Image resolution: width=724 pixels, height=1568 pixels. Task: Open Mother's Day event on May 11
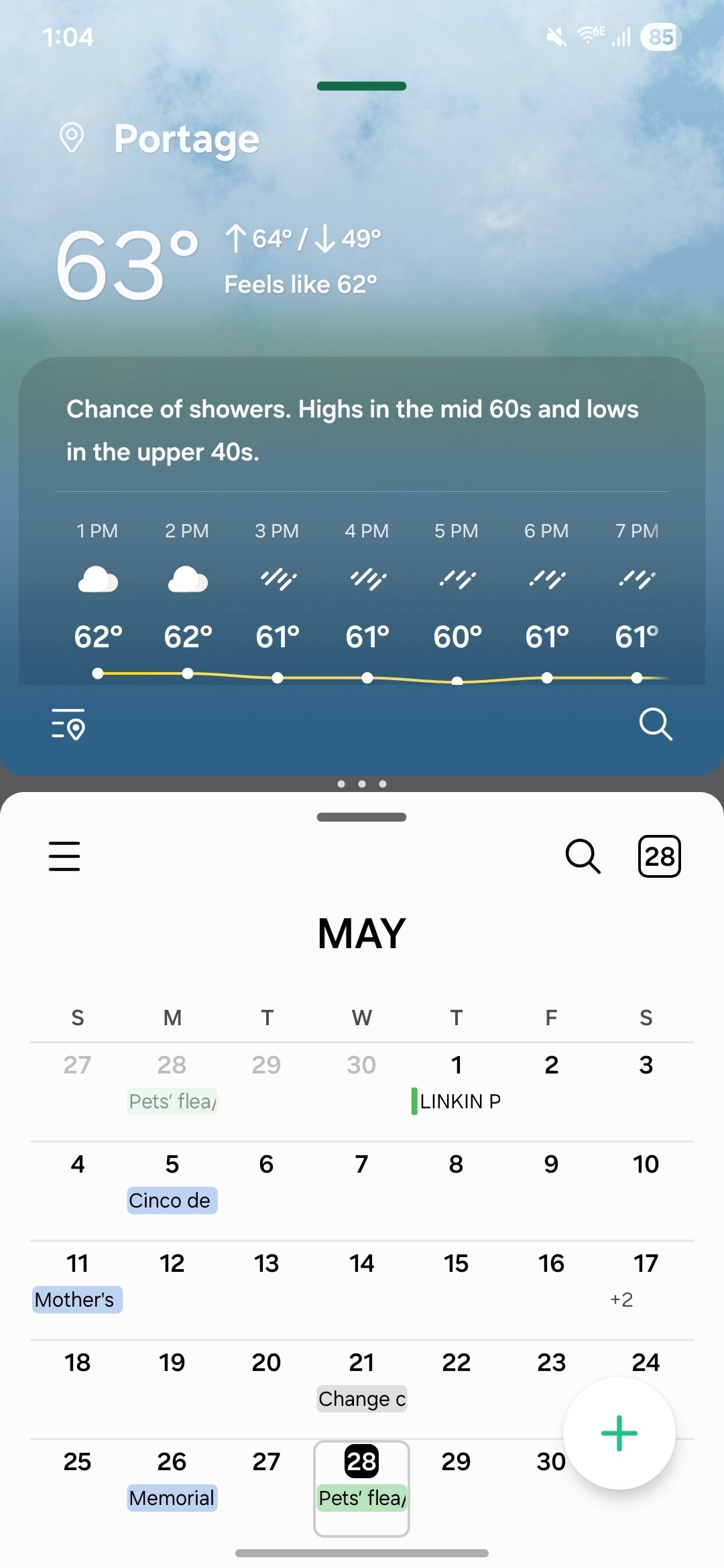(x=76, y=1300)
